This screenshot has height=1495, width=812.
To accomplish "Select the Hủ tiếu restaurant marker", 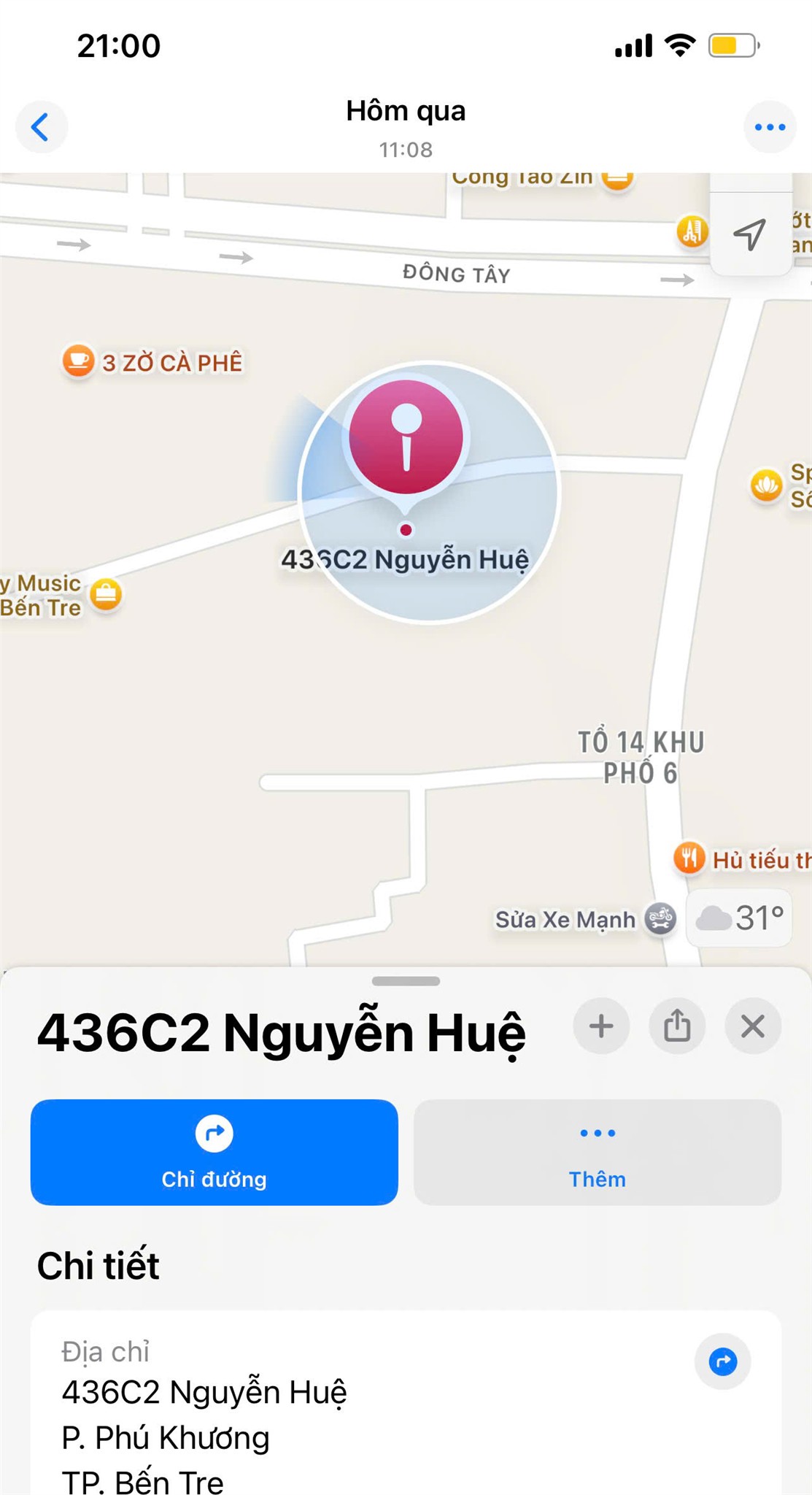I will [689, 859].
